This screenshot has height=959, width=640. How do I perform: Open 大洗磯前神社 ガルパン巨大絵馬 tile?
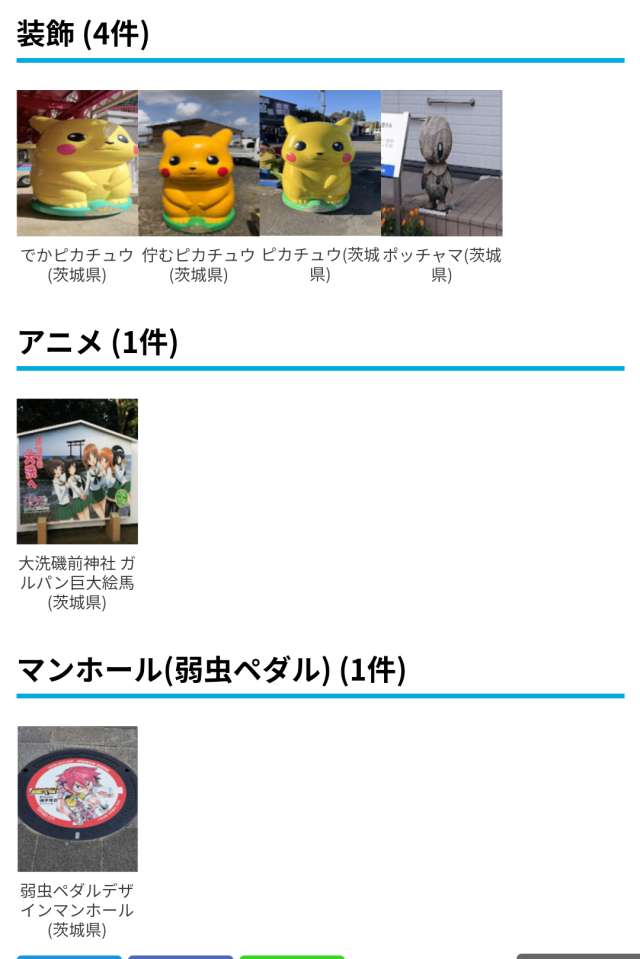coord(77,471)
